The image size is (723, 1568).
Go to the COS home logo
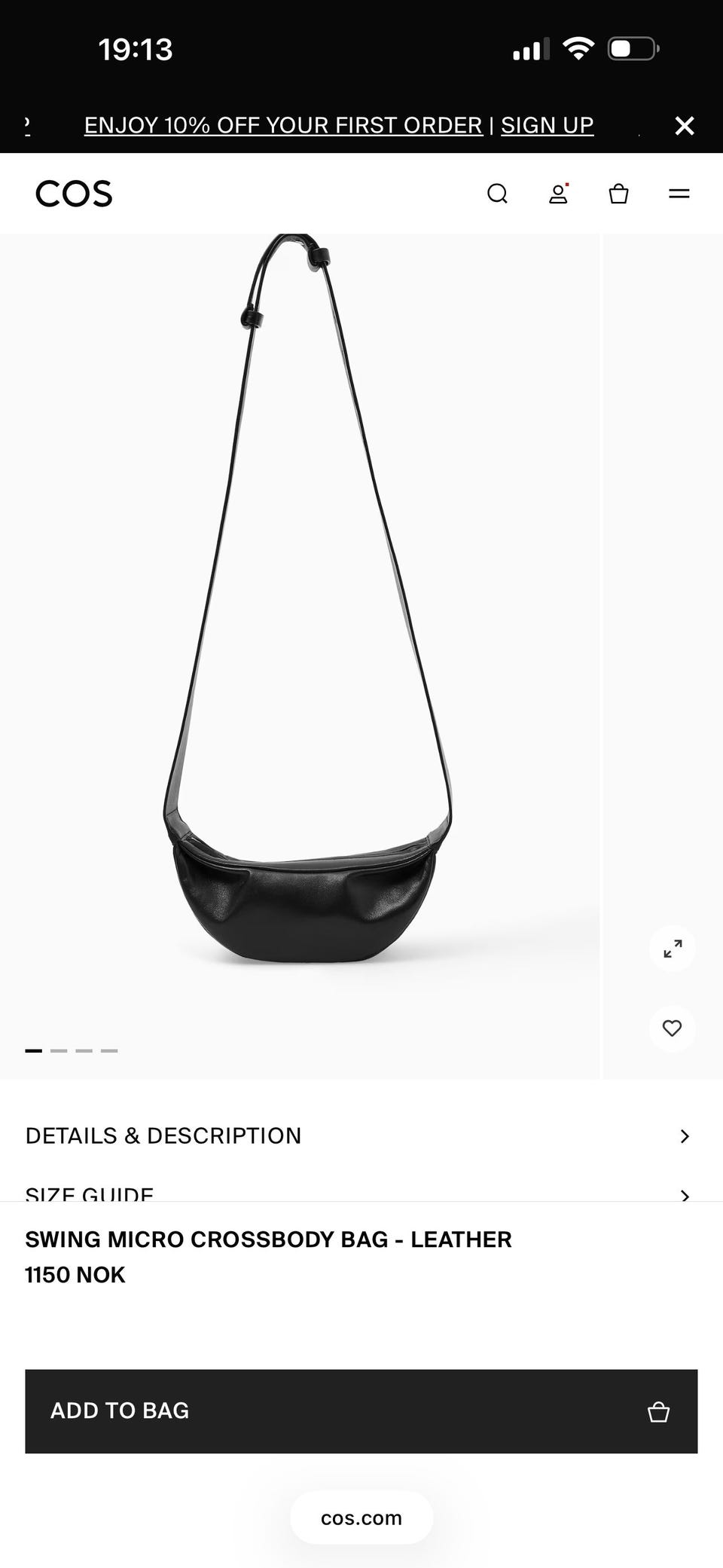[x=74, y=194]
